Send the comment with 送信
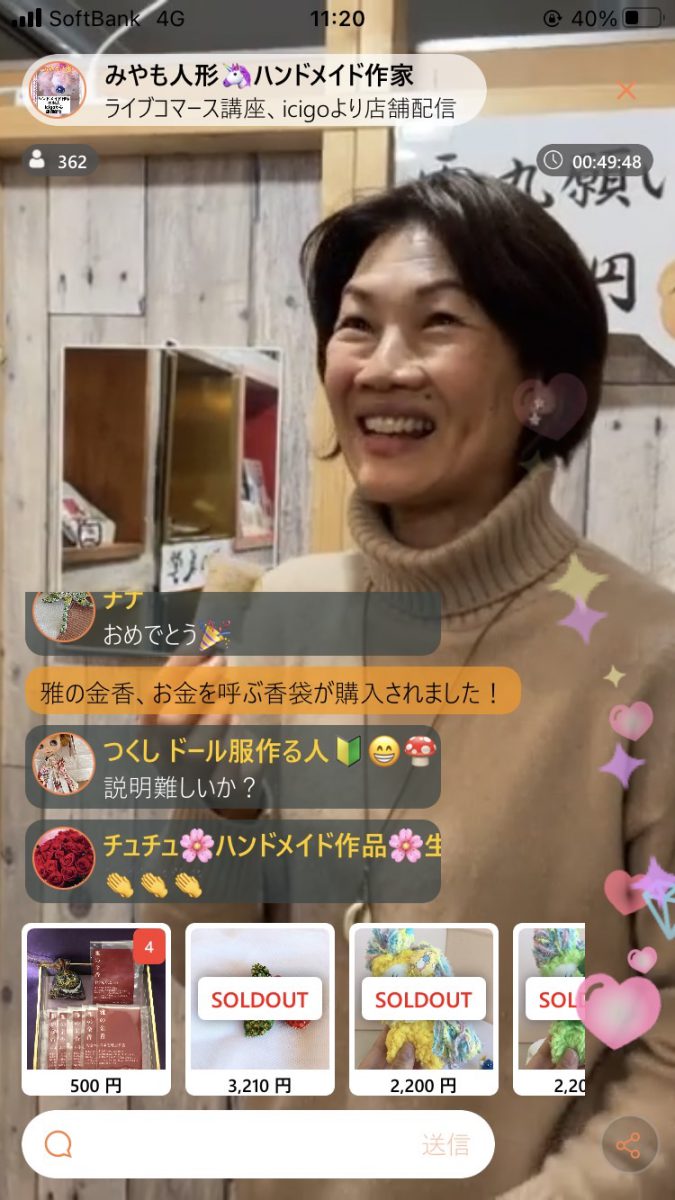675x1200 pixels. 445,1145
